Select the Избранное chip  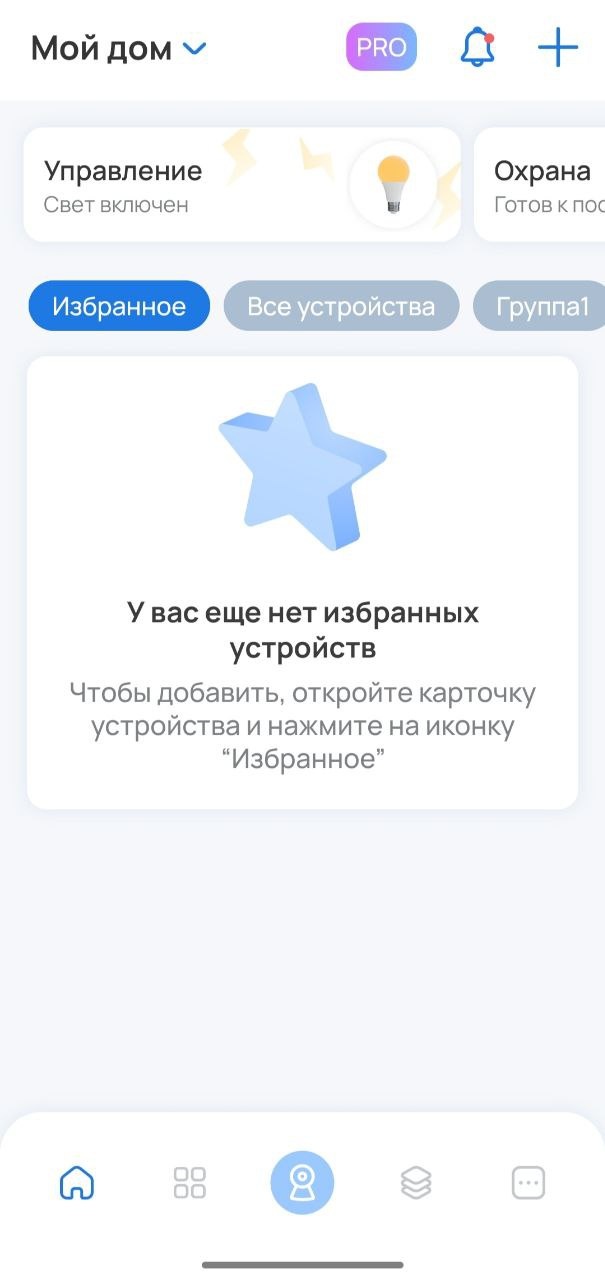(x=118, y=306)
